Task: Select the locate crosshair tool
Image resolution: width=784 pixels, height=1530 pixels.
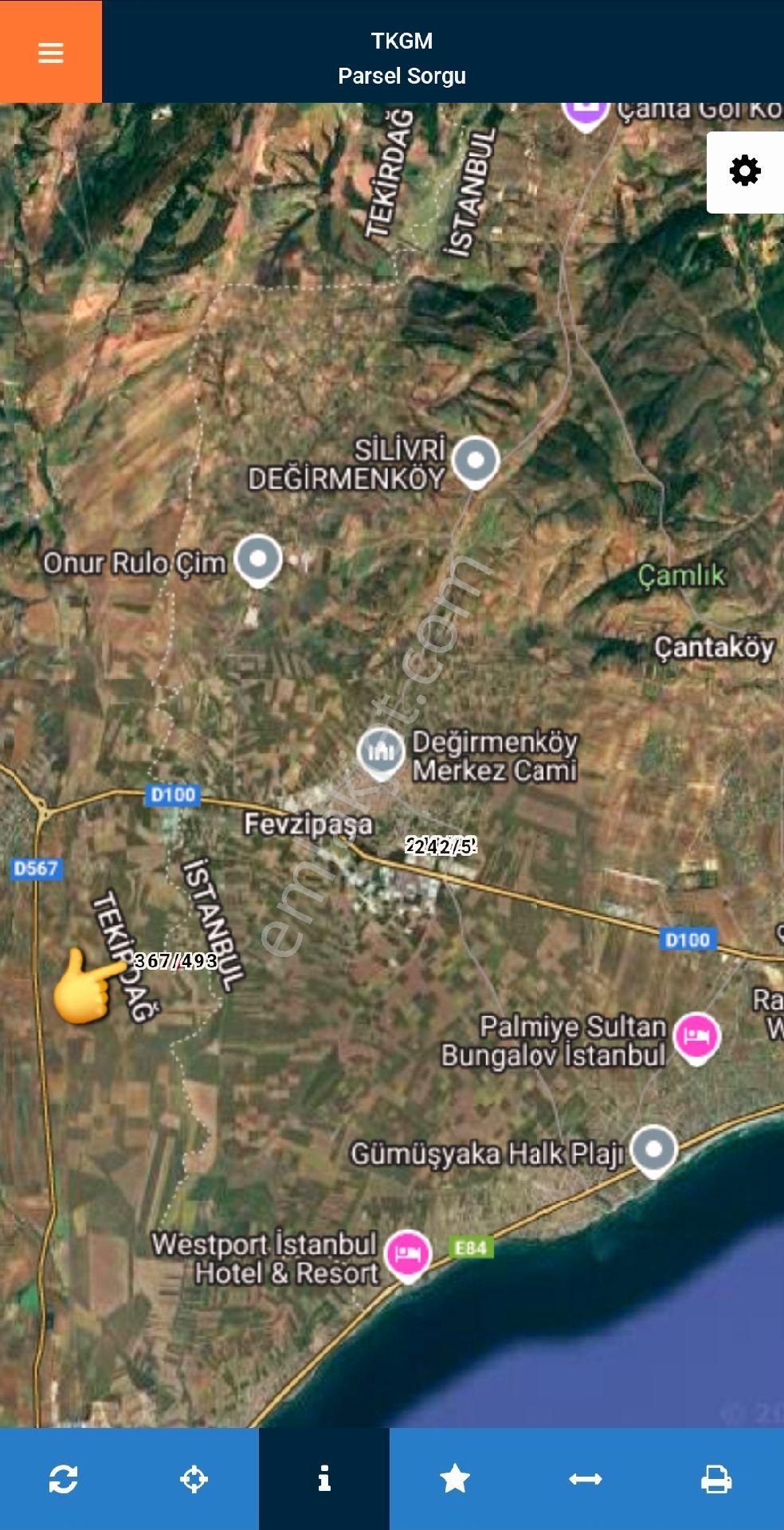Action: [x=194, y=1479]
